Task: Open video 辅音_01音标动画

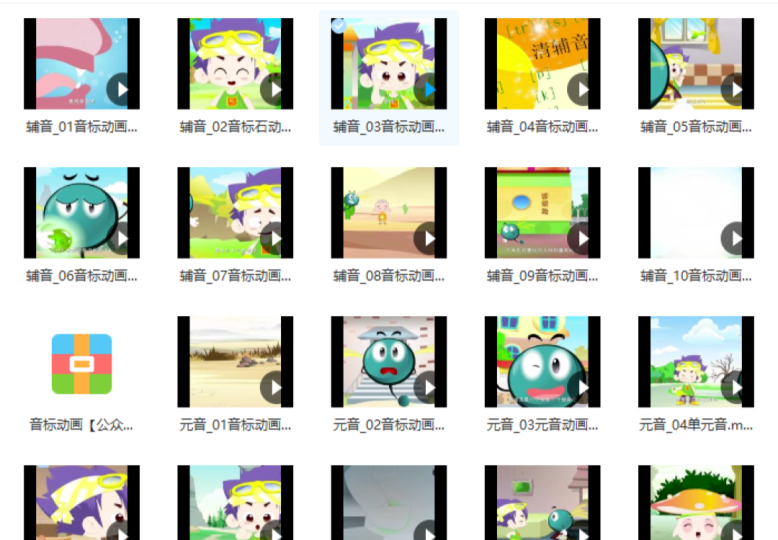Action: (x=82, y=63)
